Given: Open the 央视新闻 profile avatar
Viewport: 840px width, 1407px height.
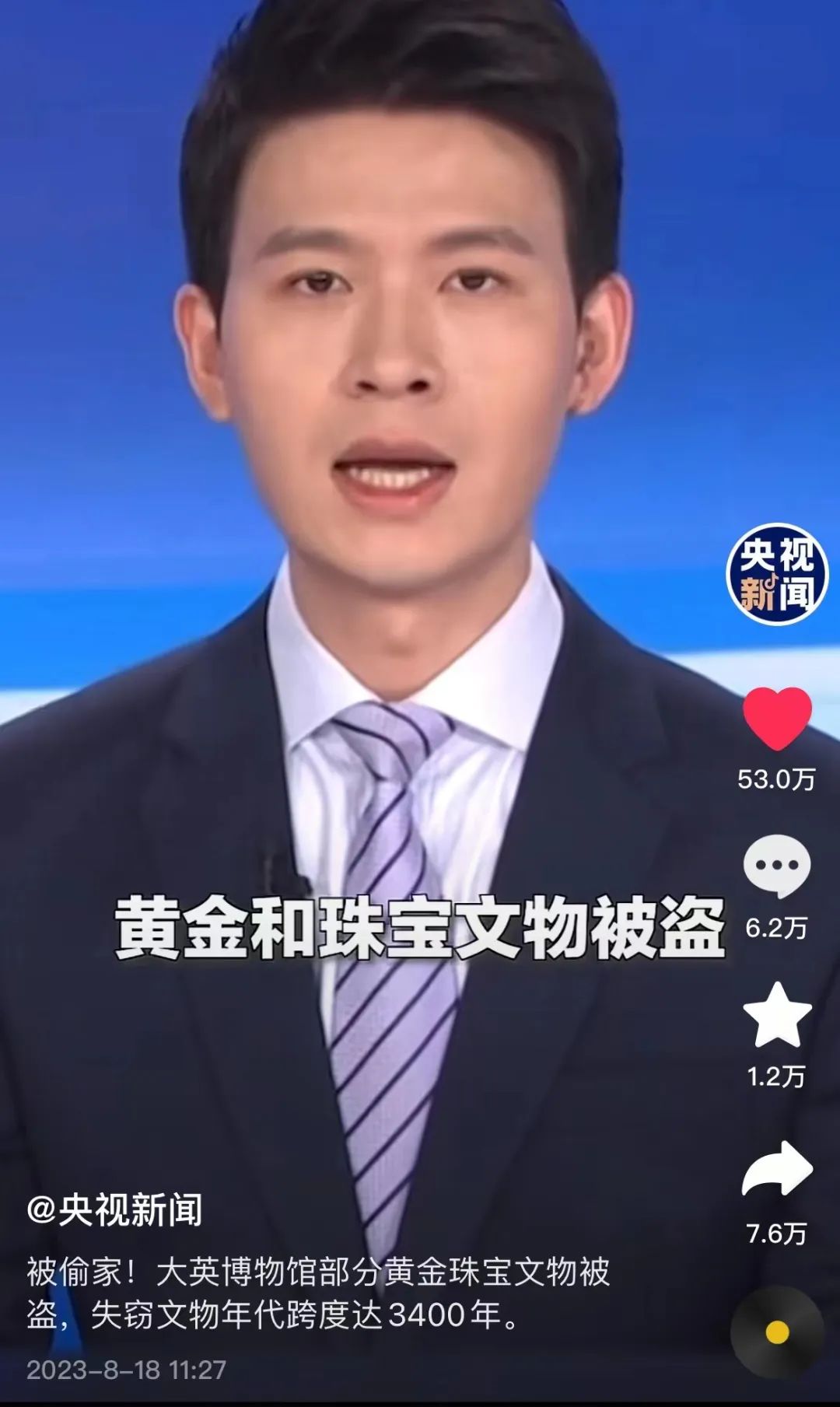Looking at the screenshot, I should click(777, 575).
